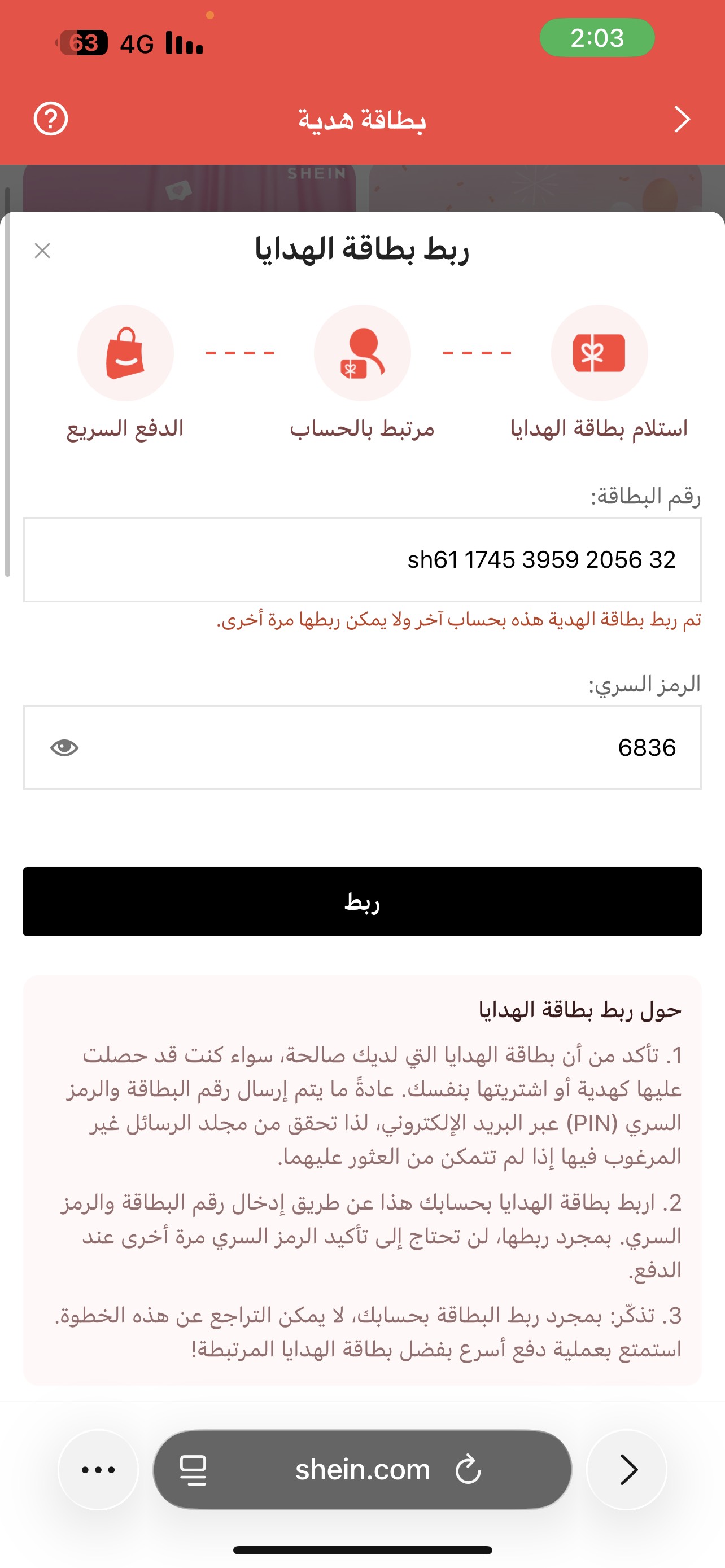This screenshot has width=725, height=1568.
Task: Tap the browser forward arrow button
Action: 627,1470
